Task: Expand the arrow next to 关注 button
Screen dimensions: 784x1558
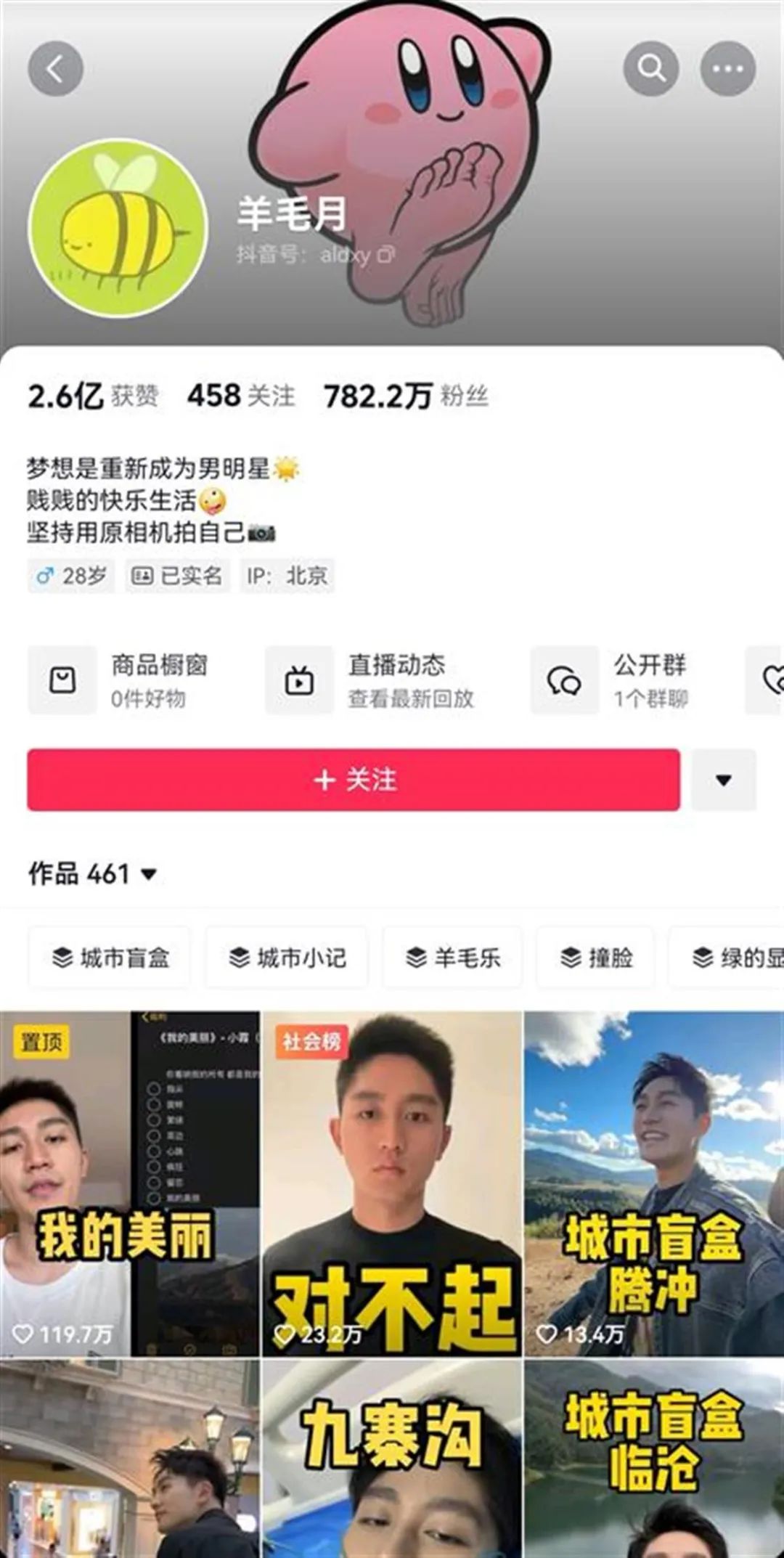Action: tap(723, 780)
